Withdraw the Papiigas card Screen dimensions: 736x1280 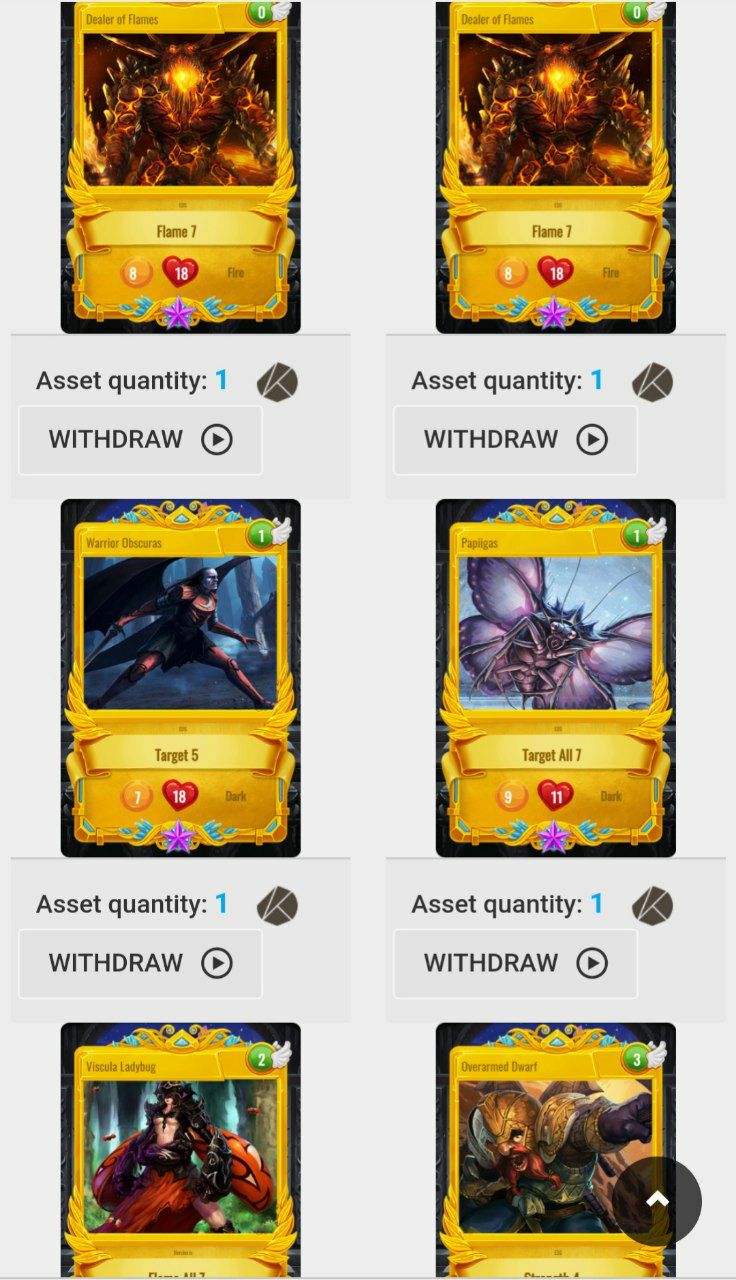[x=515, y=963]
